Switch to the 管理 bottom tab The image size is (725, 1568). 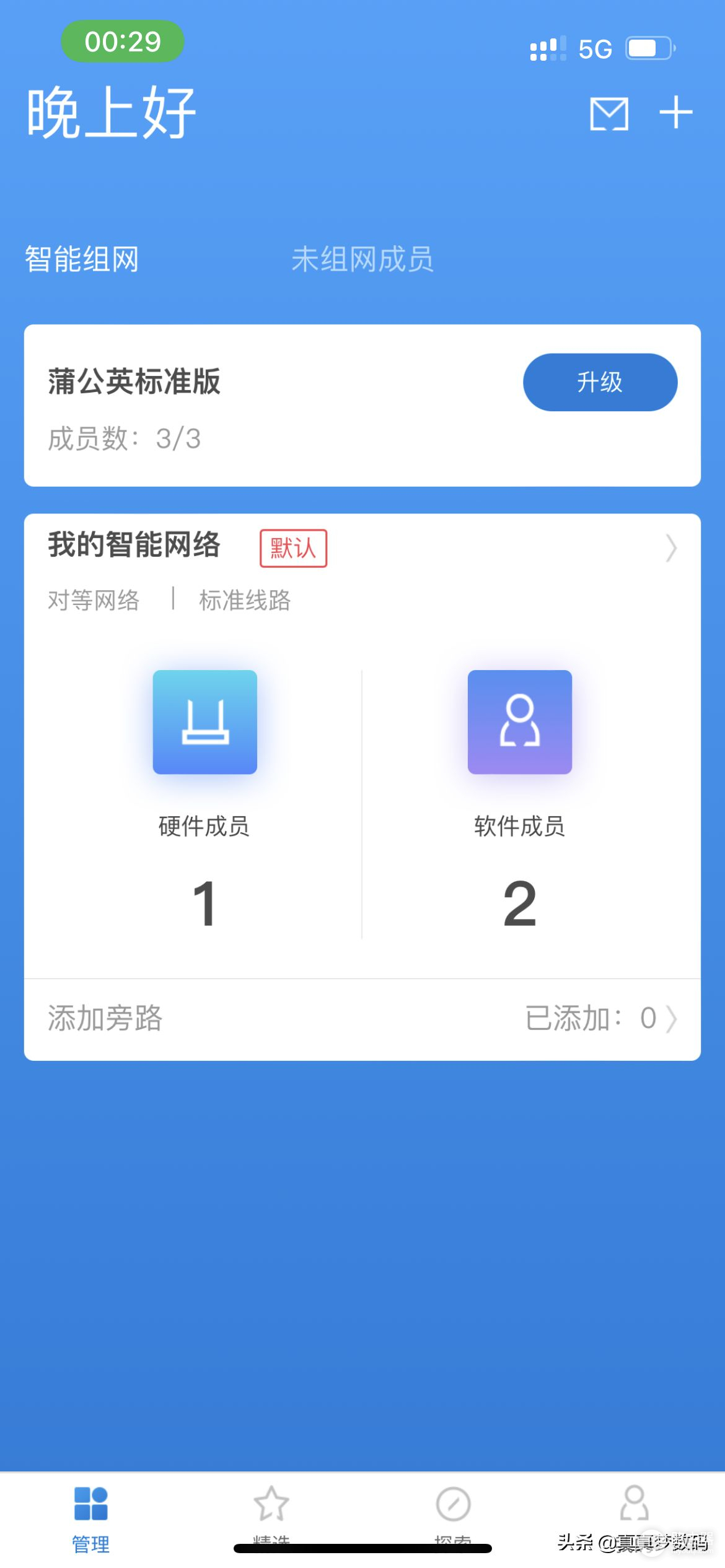[x=91, y=1516]
